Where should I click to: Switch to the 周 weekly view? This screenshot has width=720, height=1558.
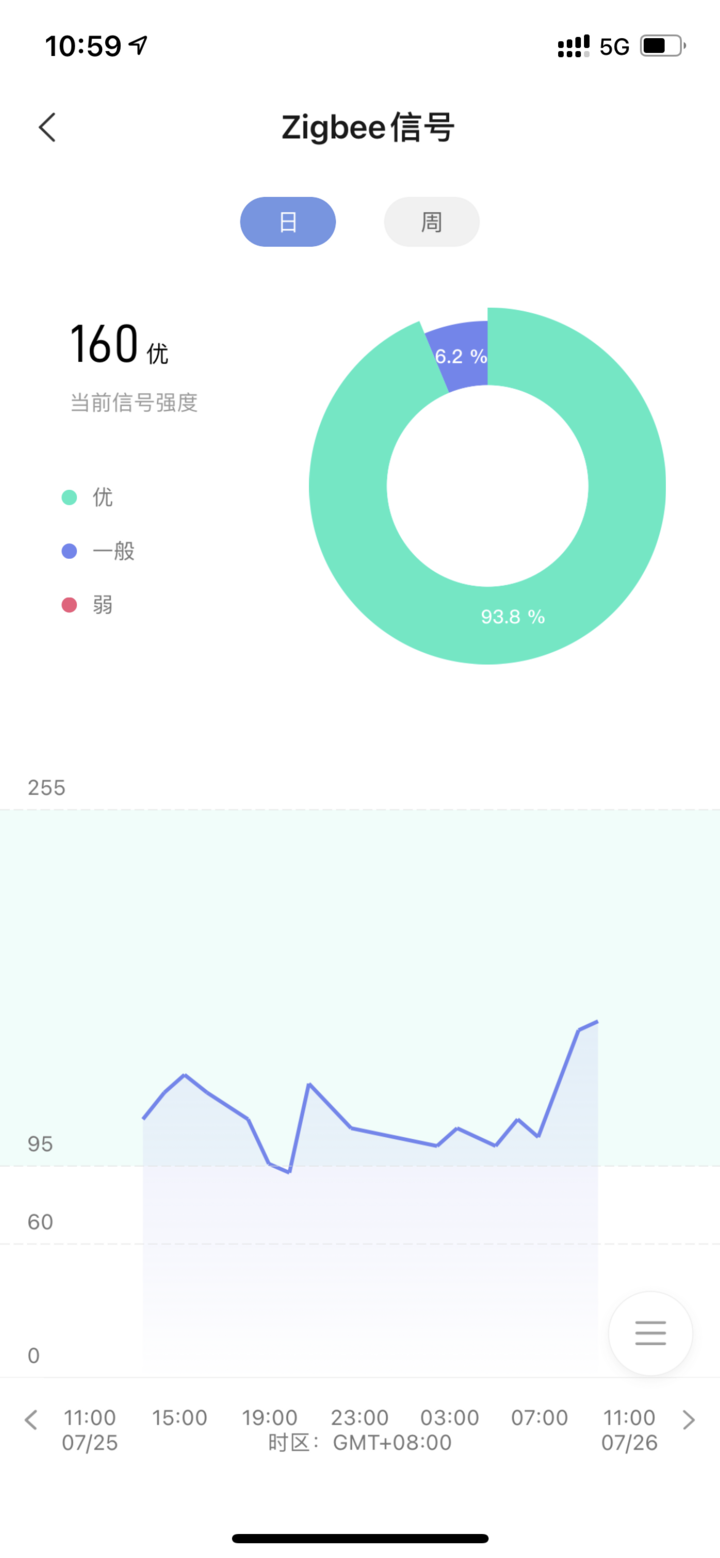tap(432, 222)
